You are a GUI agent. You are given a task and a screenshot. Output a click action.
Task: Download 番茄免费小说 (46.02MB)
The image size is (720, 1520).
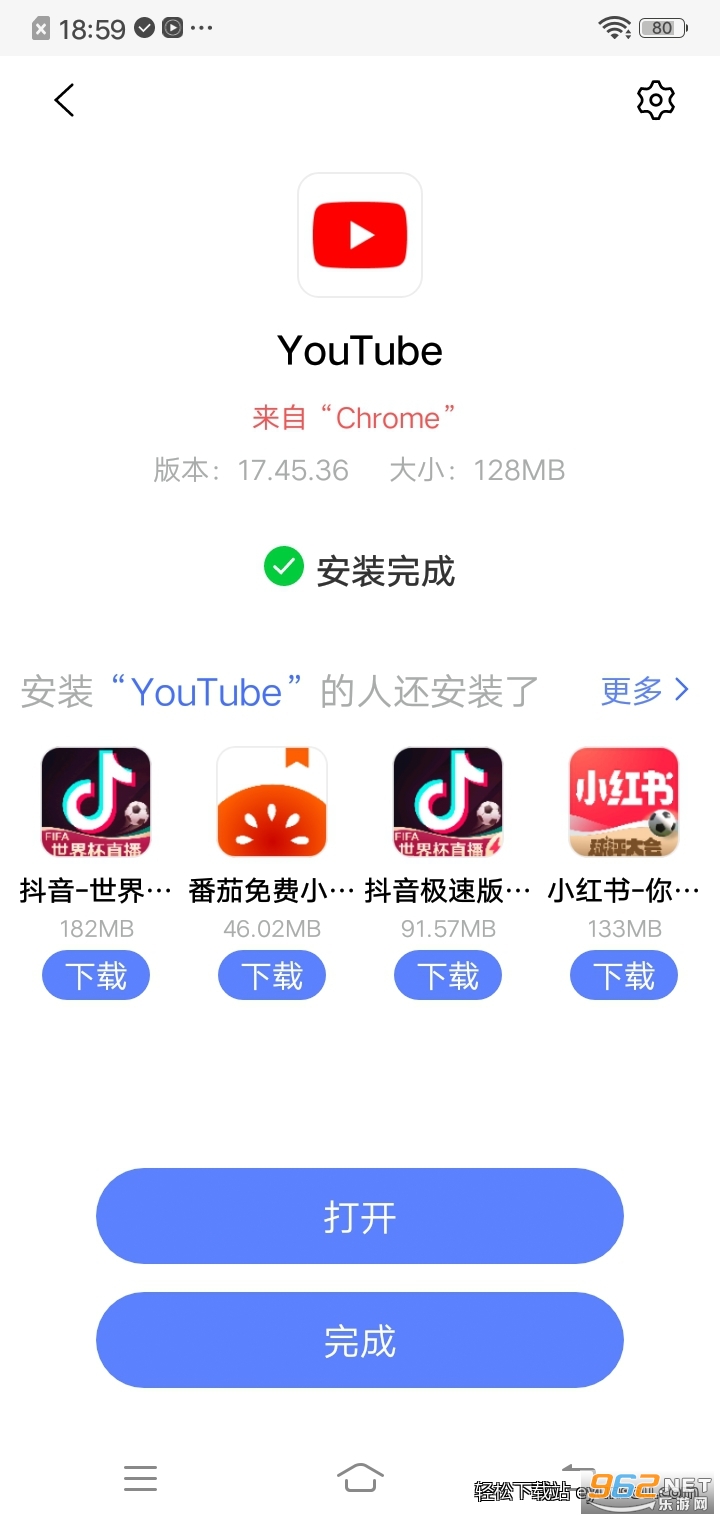point(272,975)
